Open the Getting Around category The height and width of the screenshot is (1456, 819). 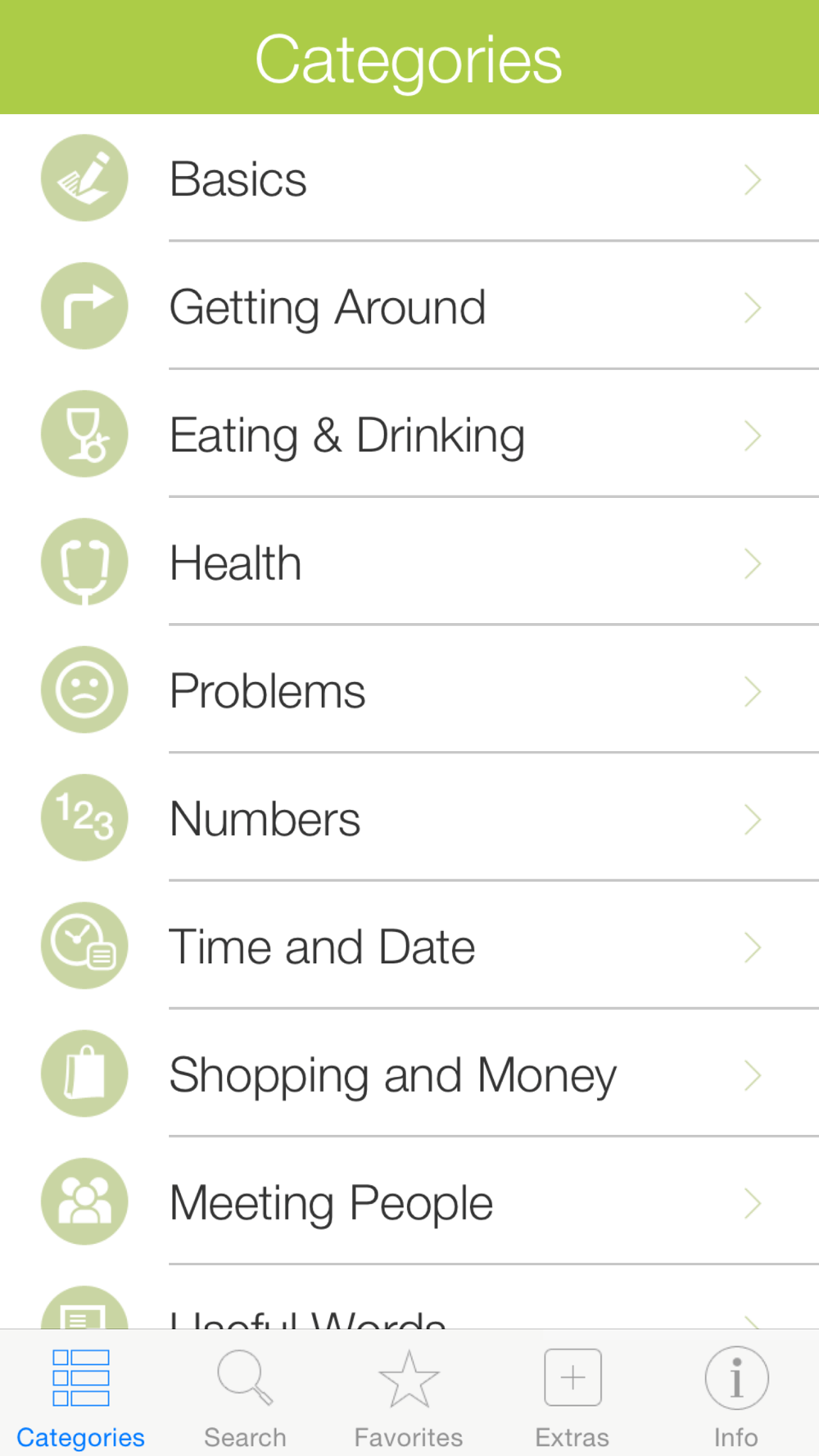409,305
